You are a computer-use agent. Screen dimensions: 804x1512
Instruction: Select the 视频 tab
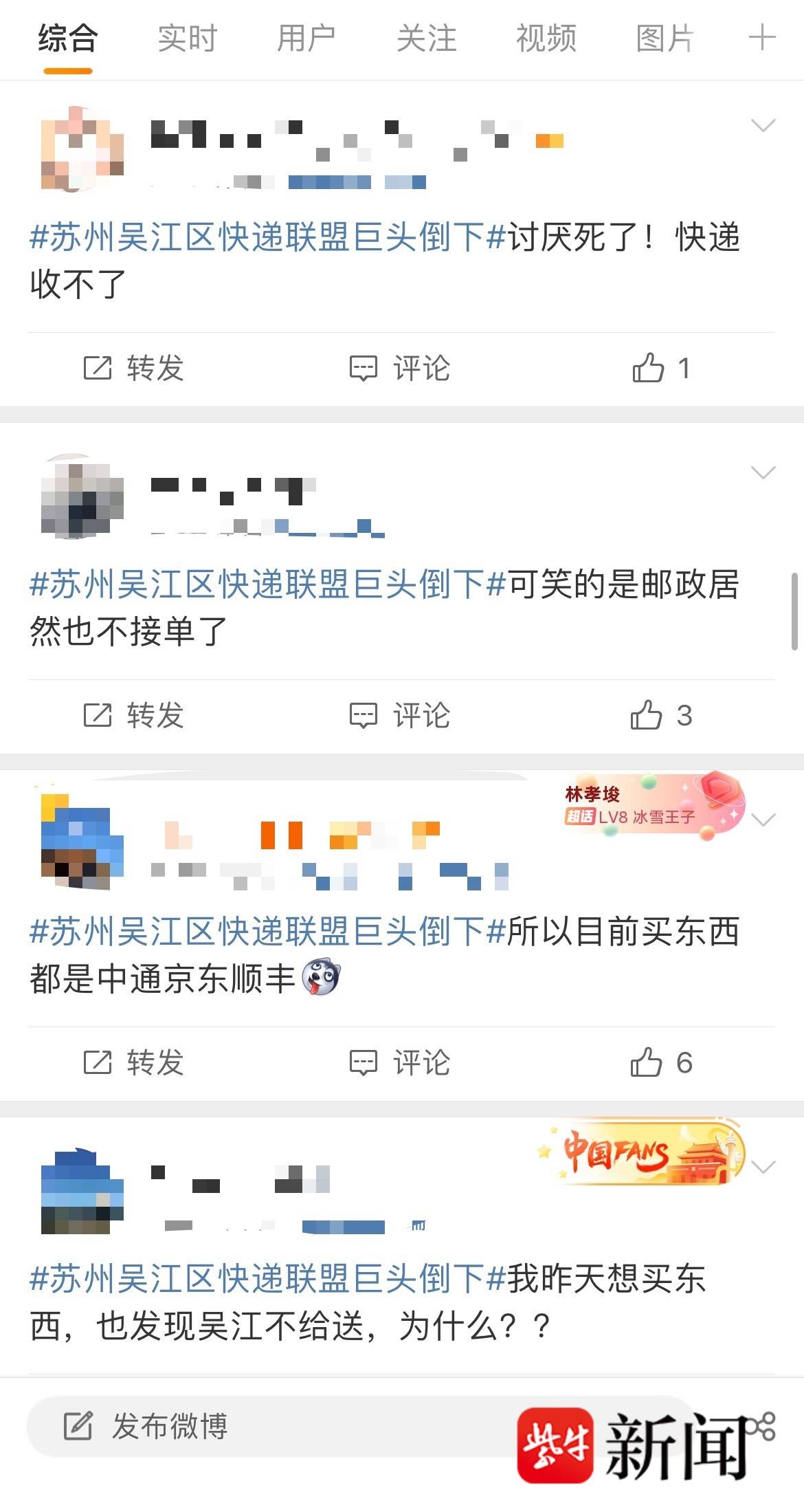pyautogui.click(x=546, y=39)
